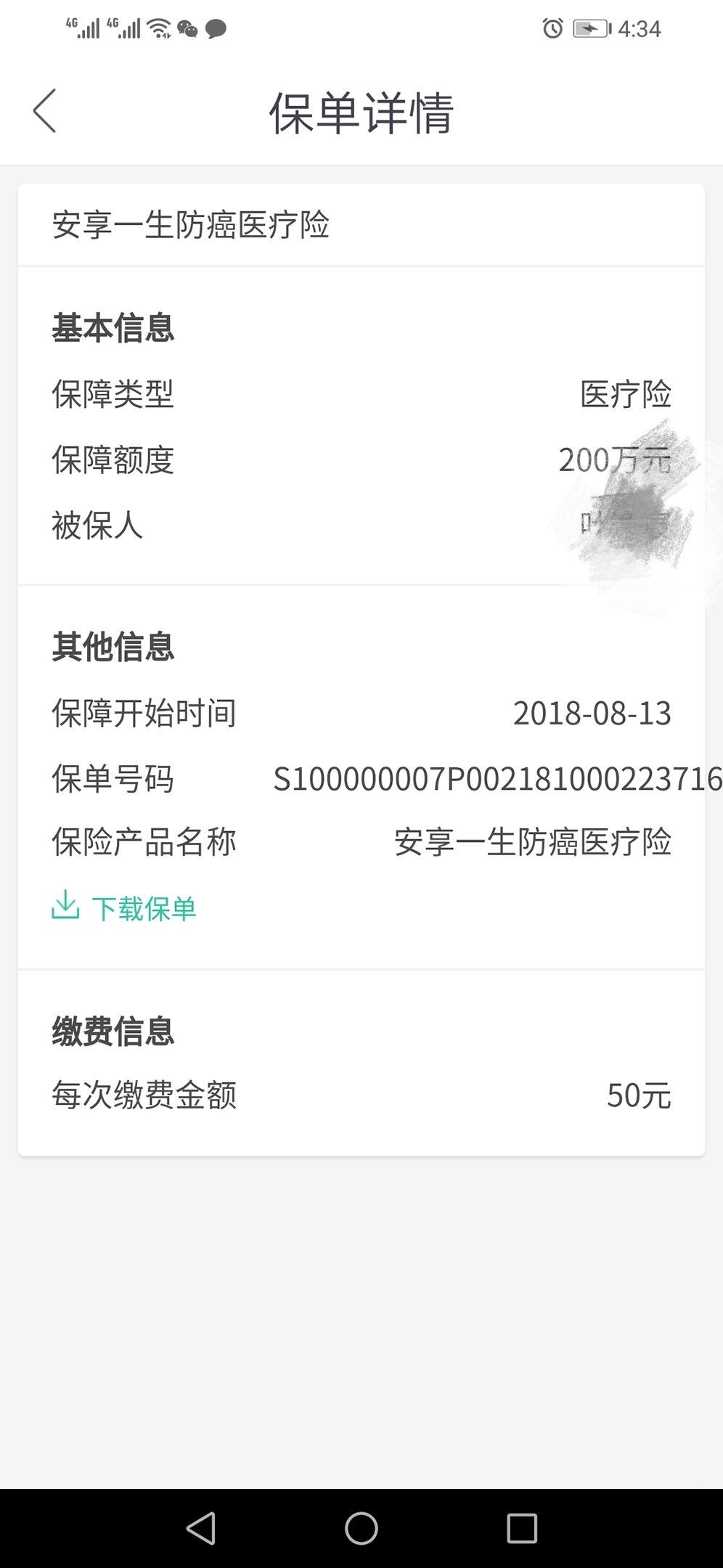Go back from the 保单详情 page
The image size is (723, 1568).
[x=44, y=111]
